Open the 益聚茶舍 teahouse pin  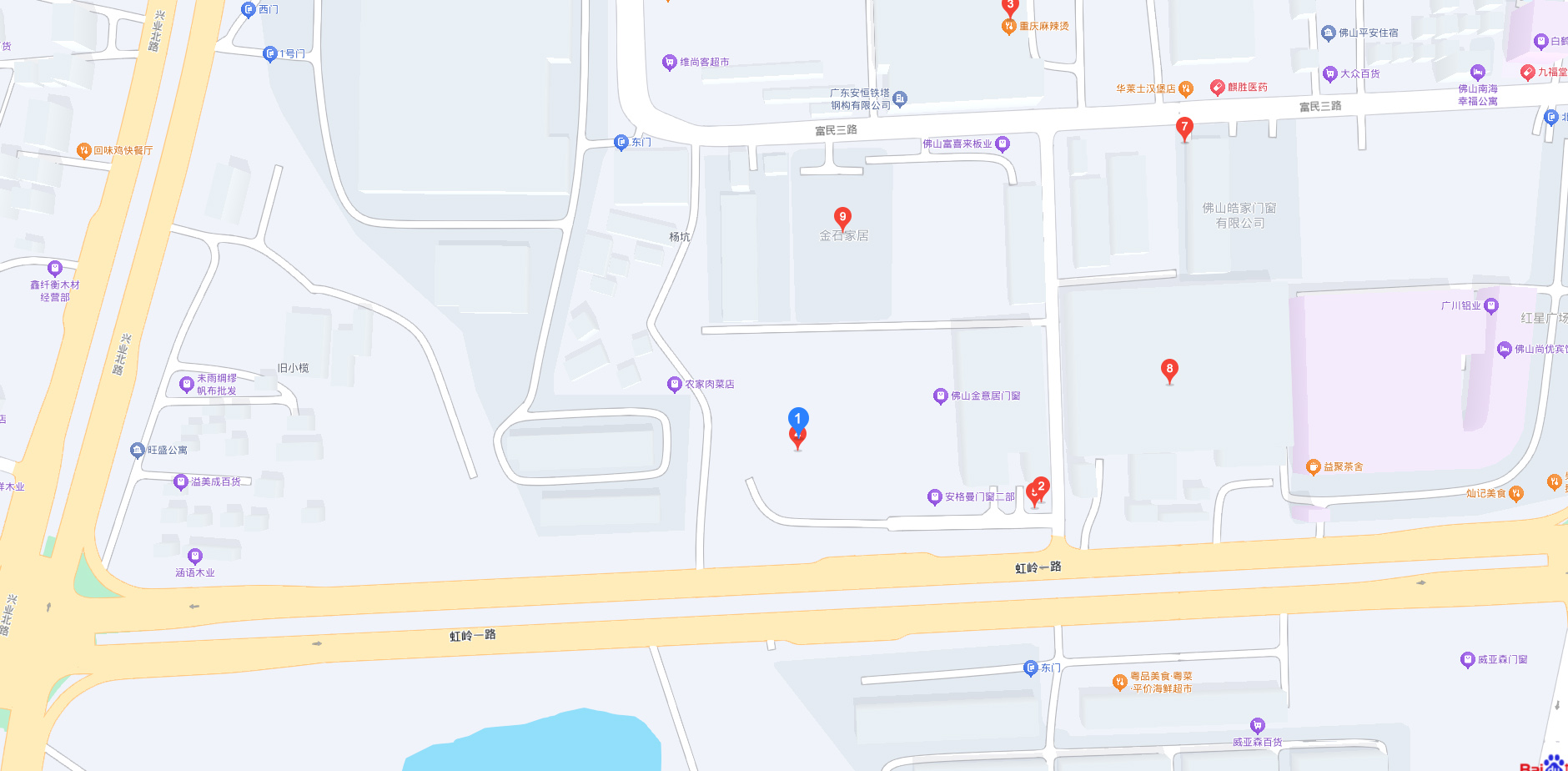[x=1313, y=466]
